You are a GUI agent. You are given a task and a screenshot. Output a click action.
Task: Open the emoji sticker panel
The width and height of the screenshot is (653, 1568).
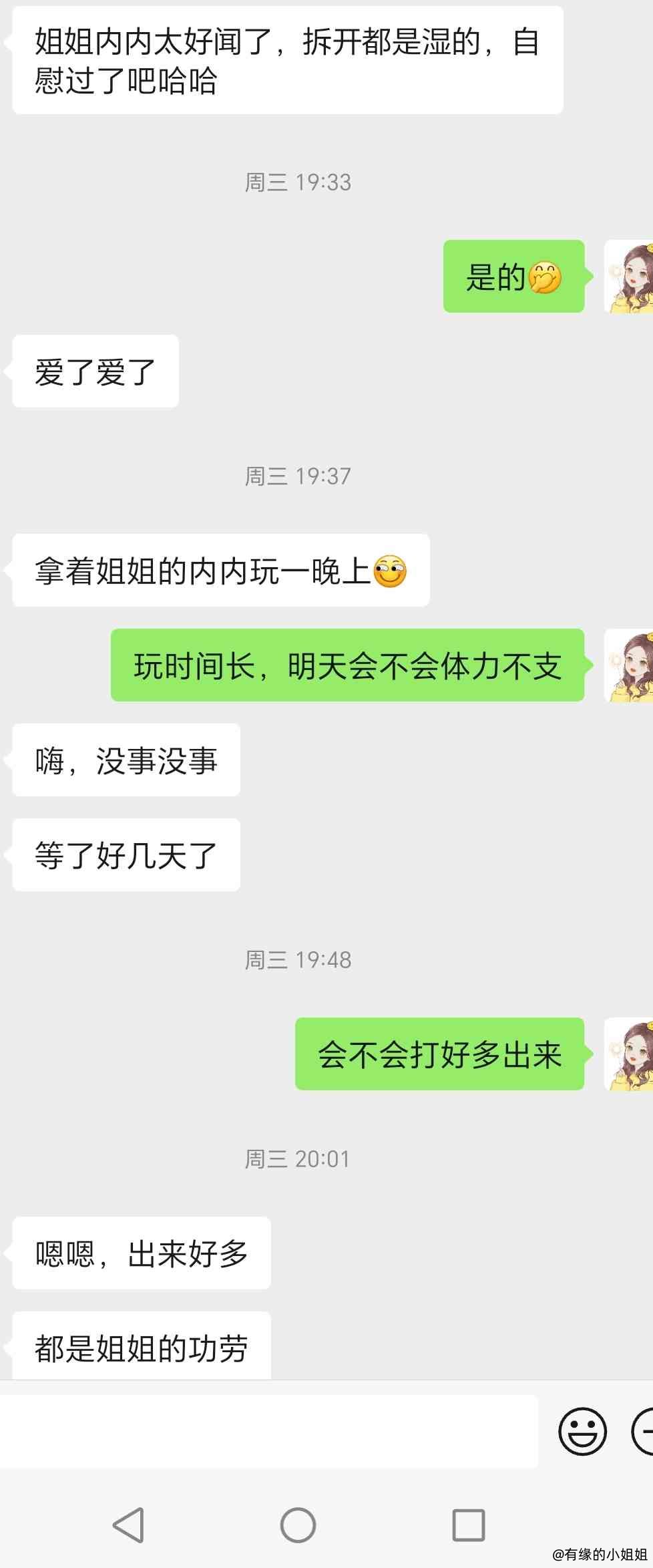(582, 1431)
